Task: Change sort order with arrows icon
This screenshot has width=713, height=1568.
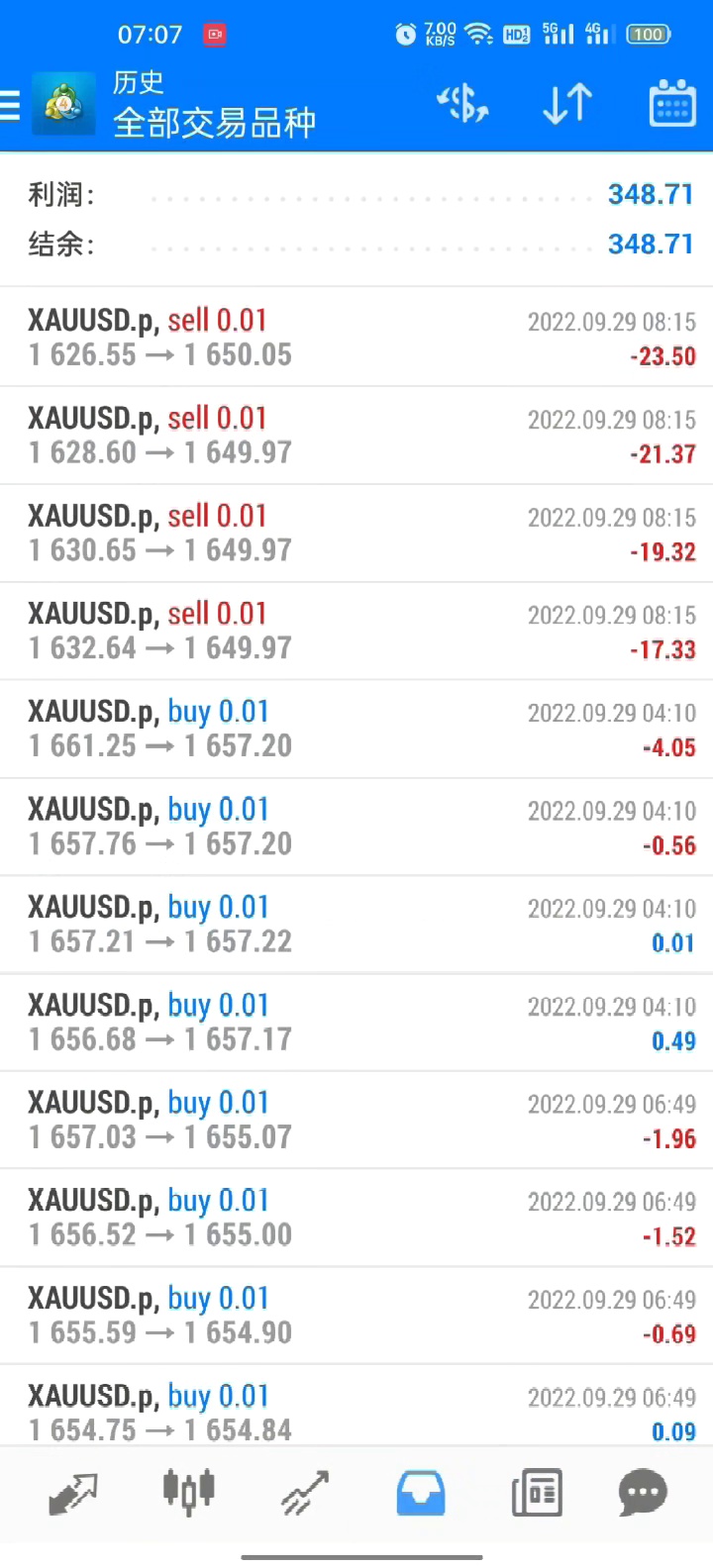Action: tap(567, 103)
